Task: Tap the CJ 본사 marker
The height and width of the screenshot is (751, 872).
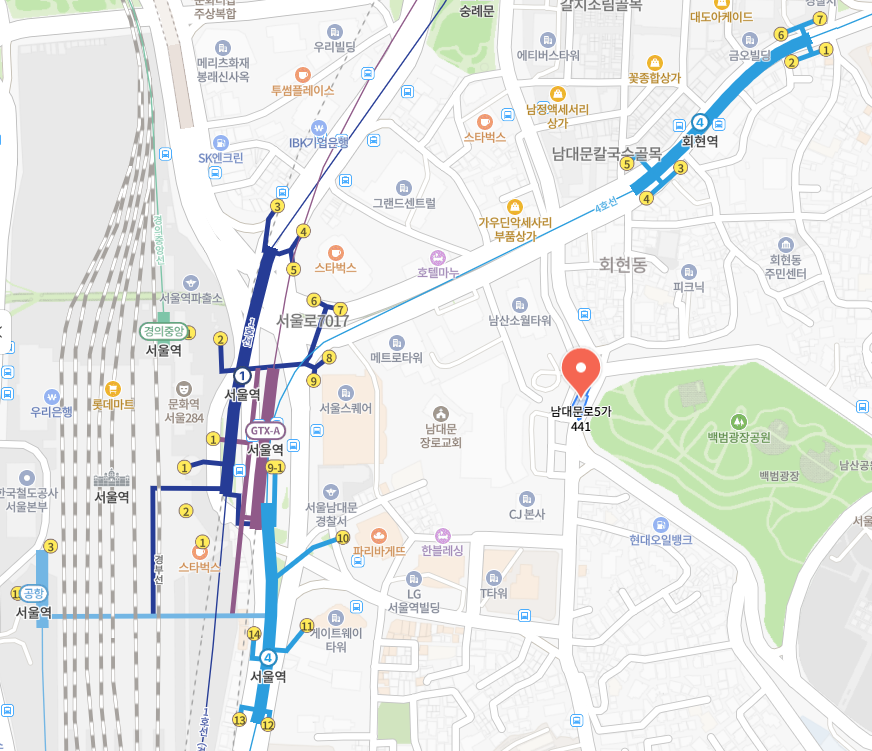Action: pos(528,498)
